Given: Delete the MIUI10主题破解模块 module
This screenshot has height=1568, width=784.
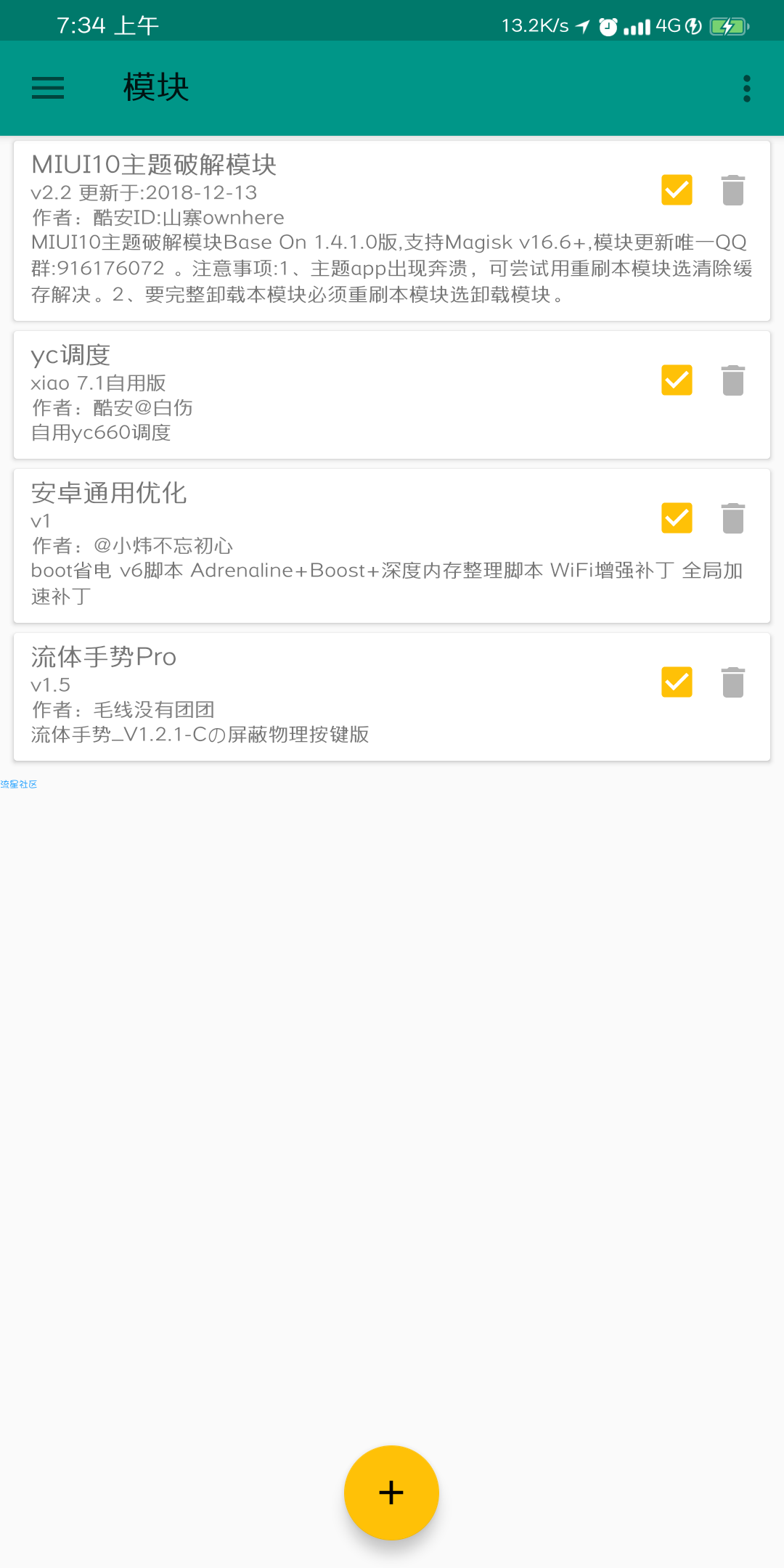Looking at the screenshot, I should coord(733,190).
